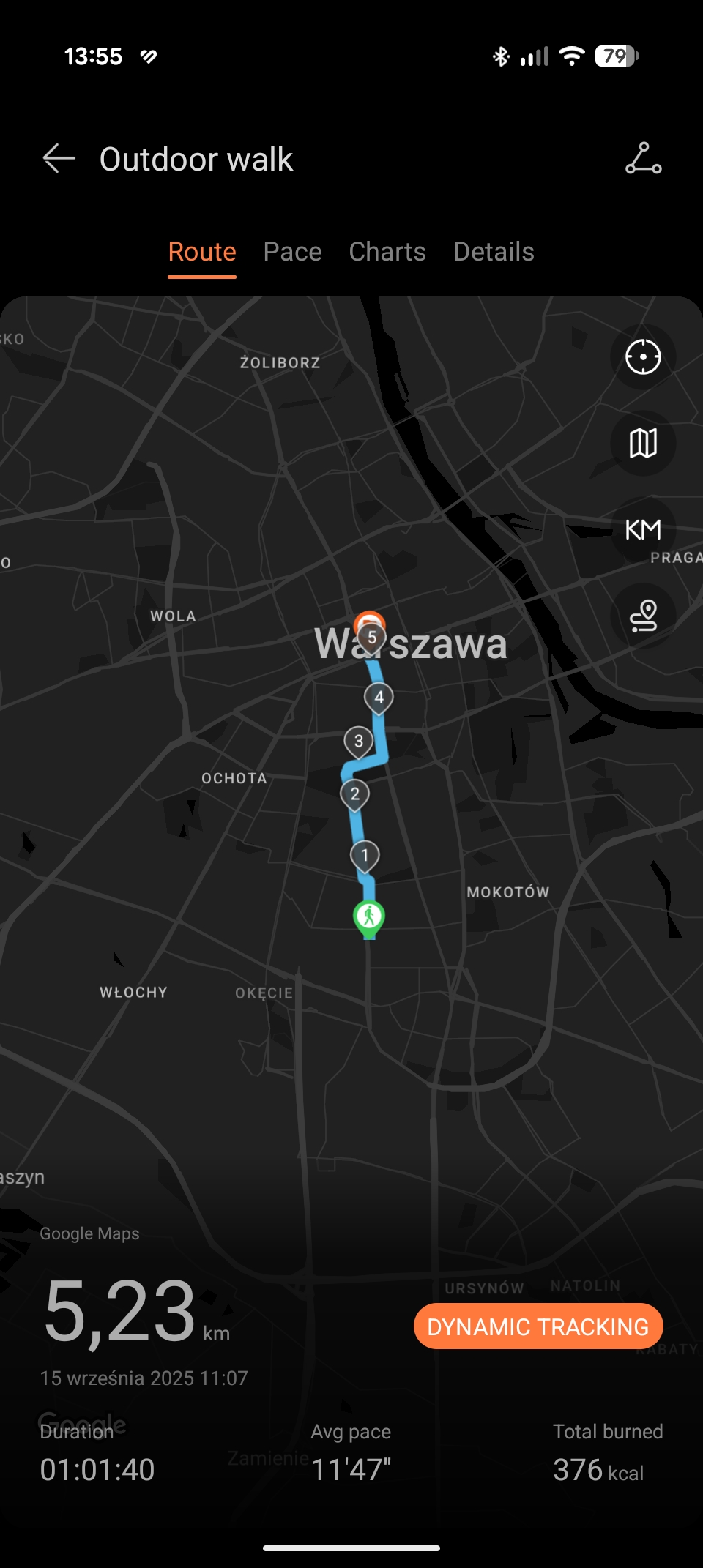Toggle the KM distance markers
The image size is (703, 1568).
pos(643,529)
